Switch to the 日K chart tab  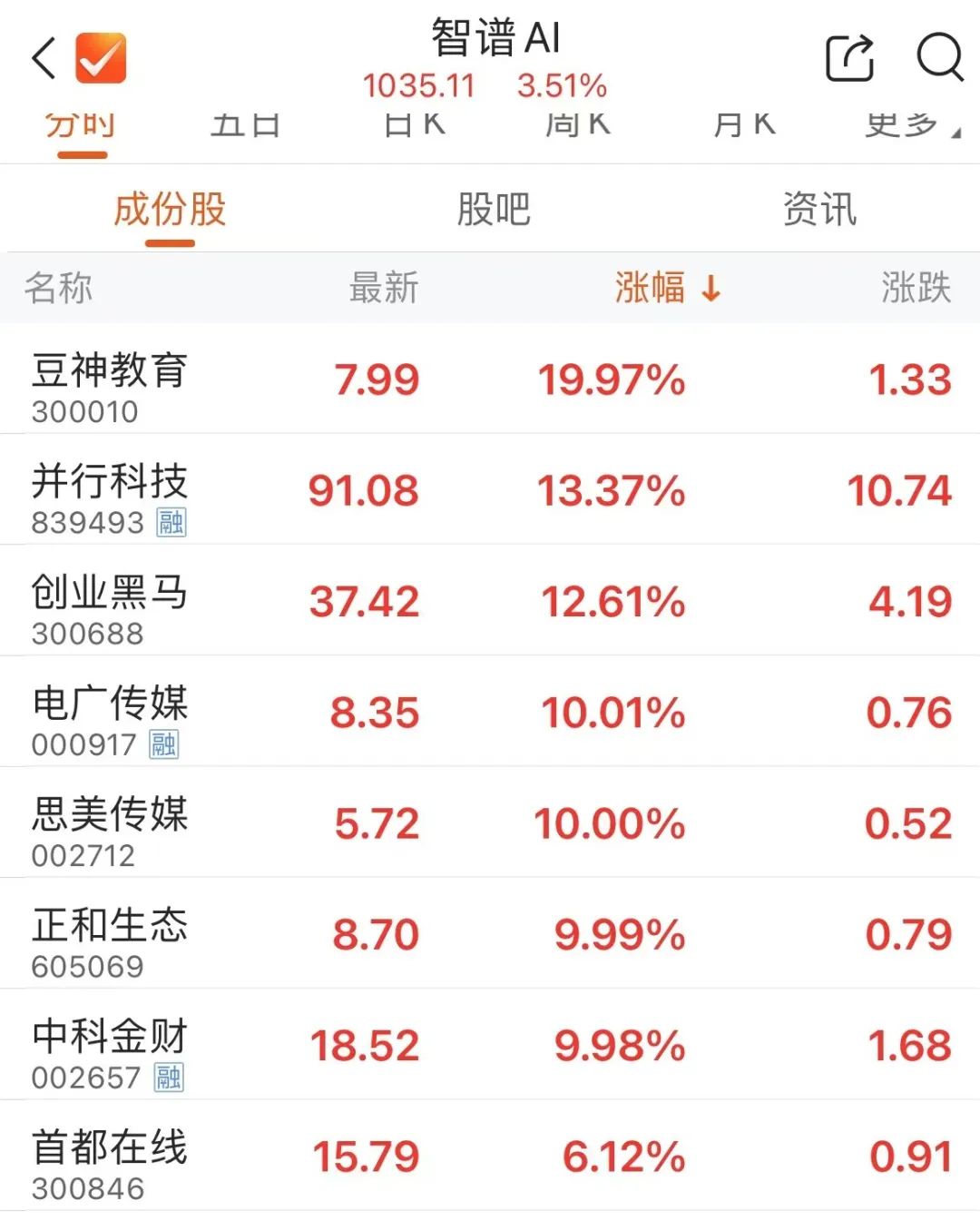pyautogui.click(x=415, y=125)
